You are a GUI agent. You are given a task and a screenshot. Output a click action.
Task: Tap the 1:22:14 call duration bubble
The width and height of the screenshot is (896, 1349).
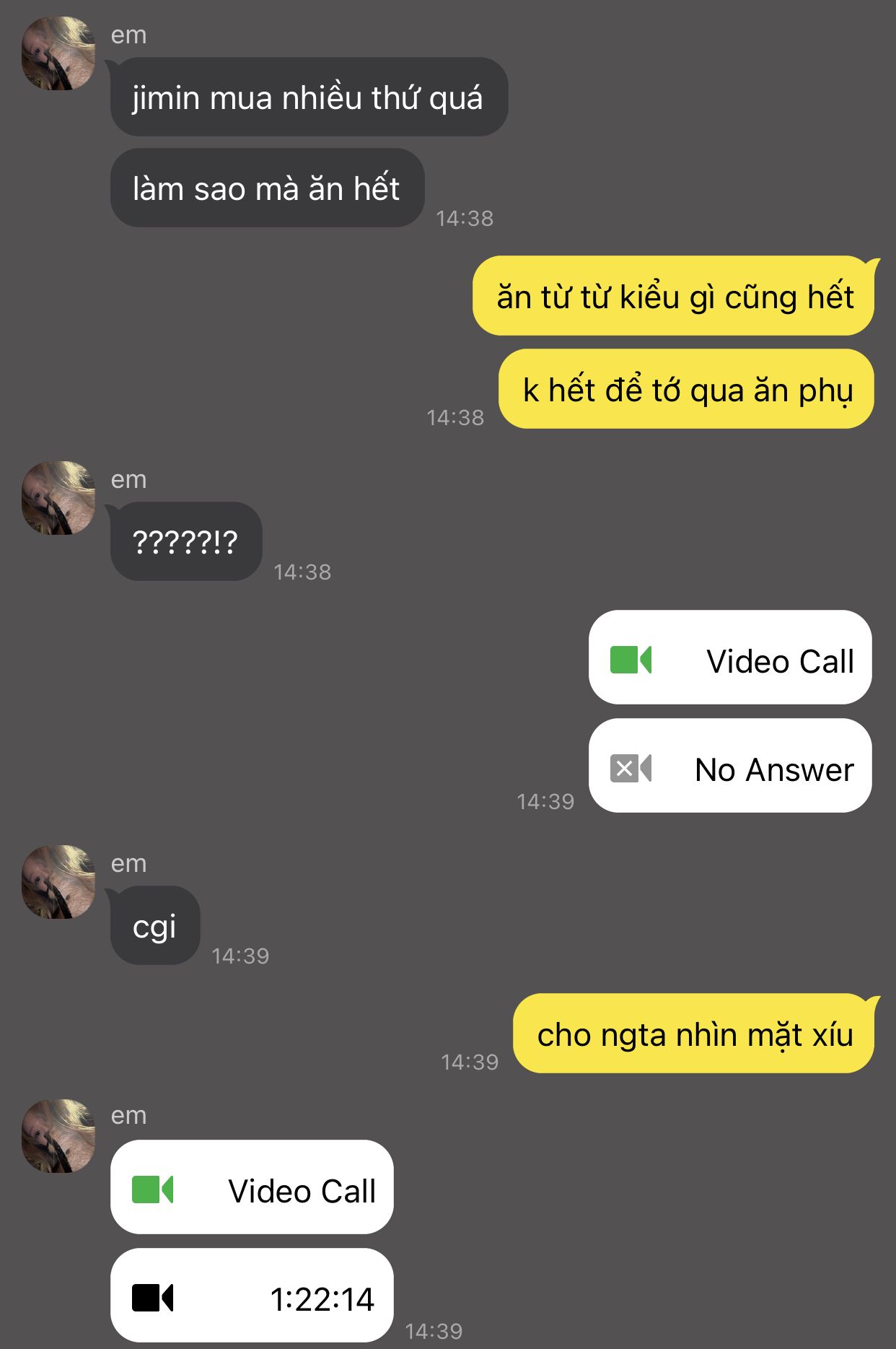click(252, 1296)
